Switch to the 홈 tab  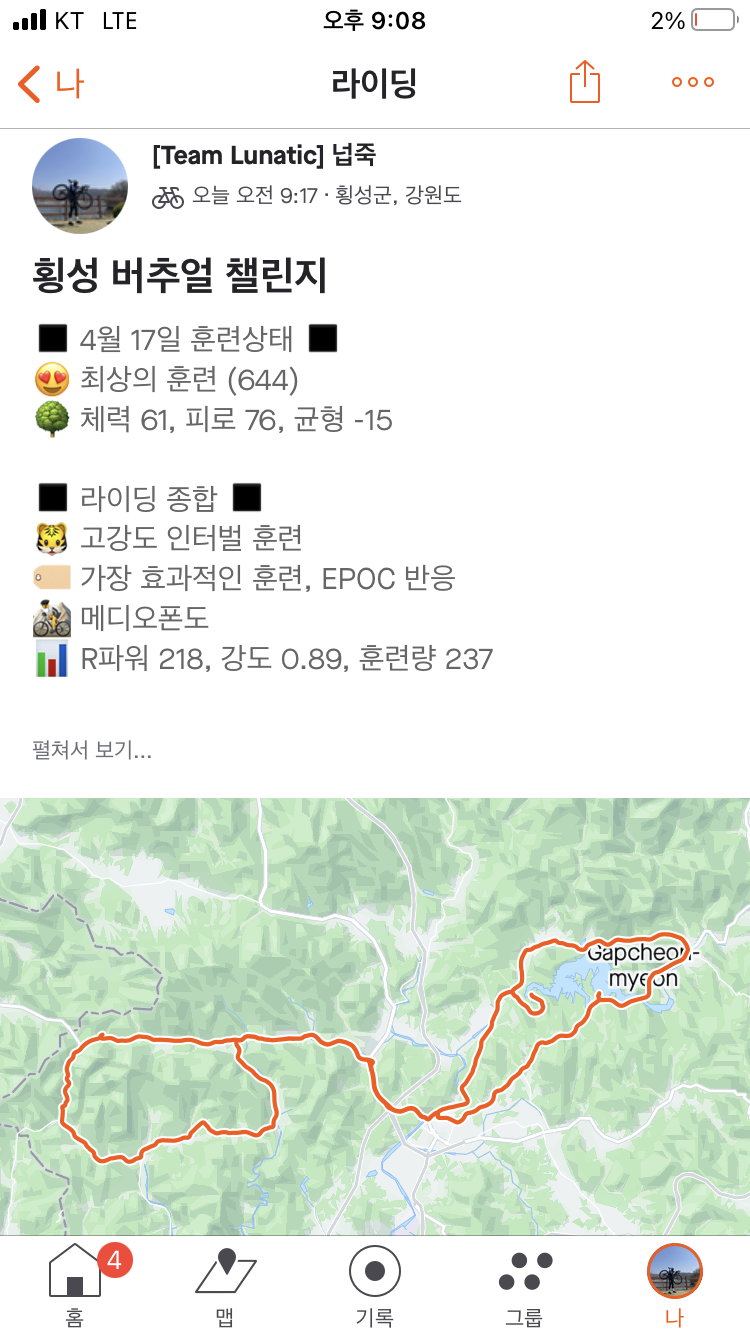click(75, 1285)
